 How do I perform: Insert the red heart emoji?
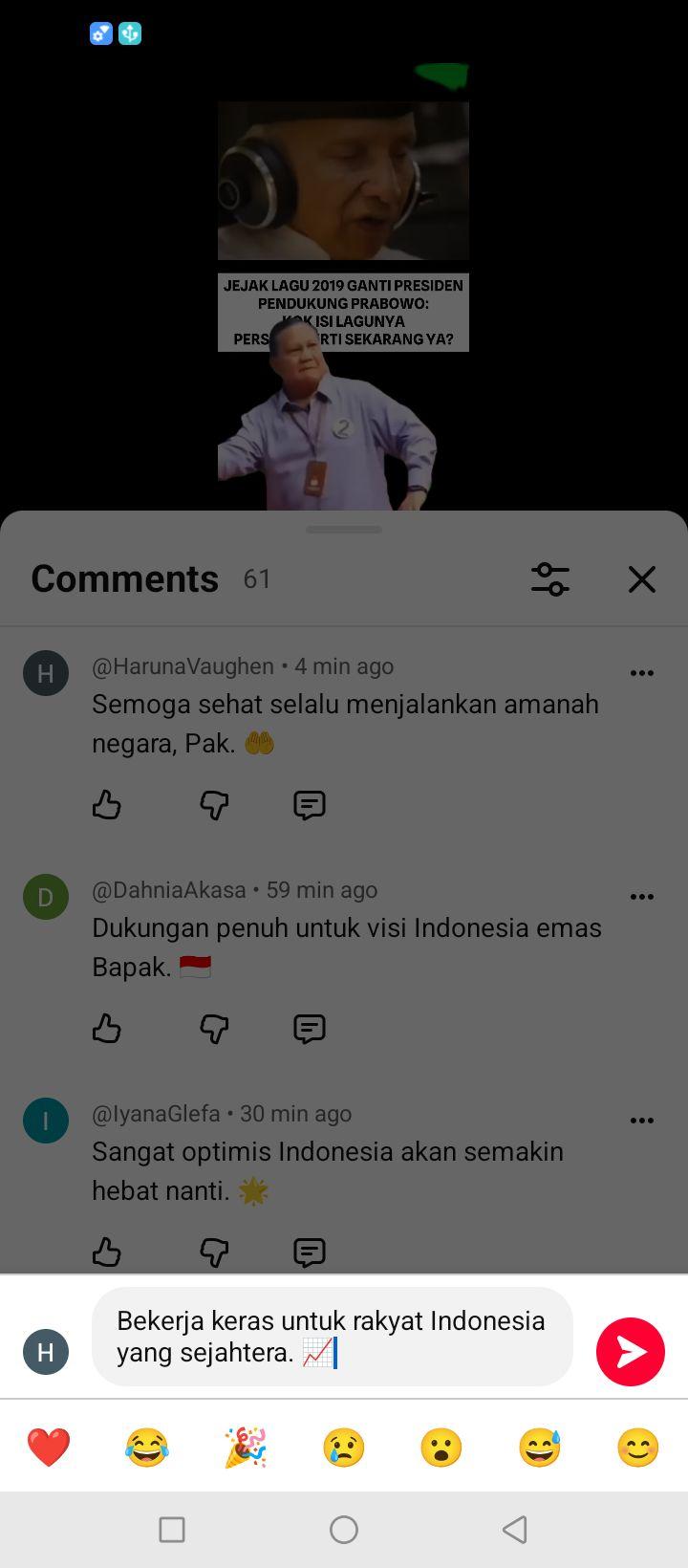coord(49,1447)
